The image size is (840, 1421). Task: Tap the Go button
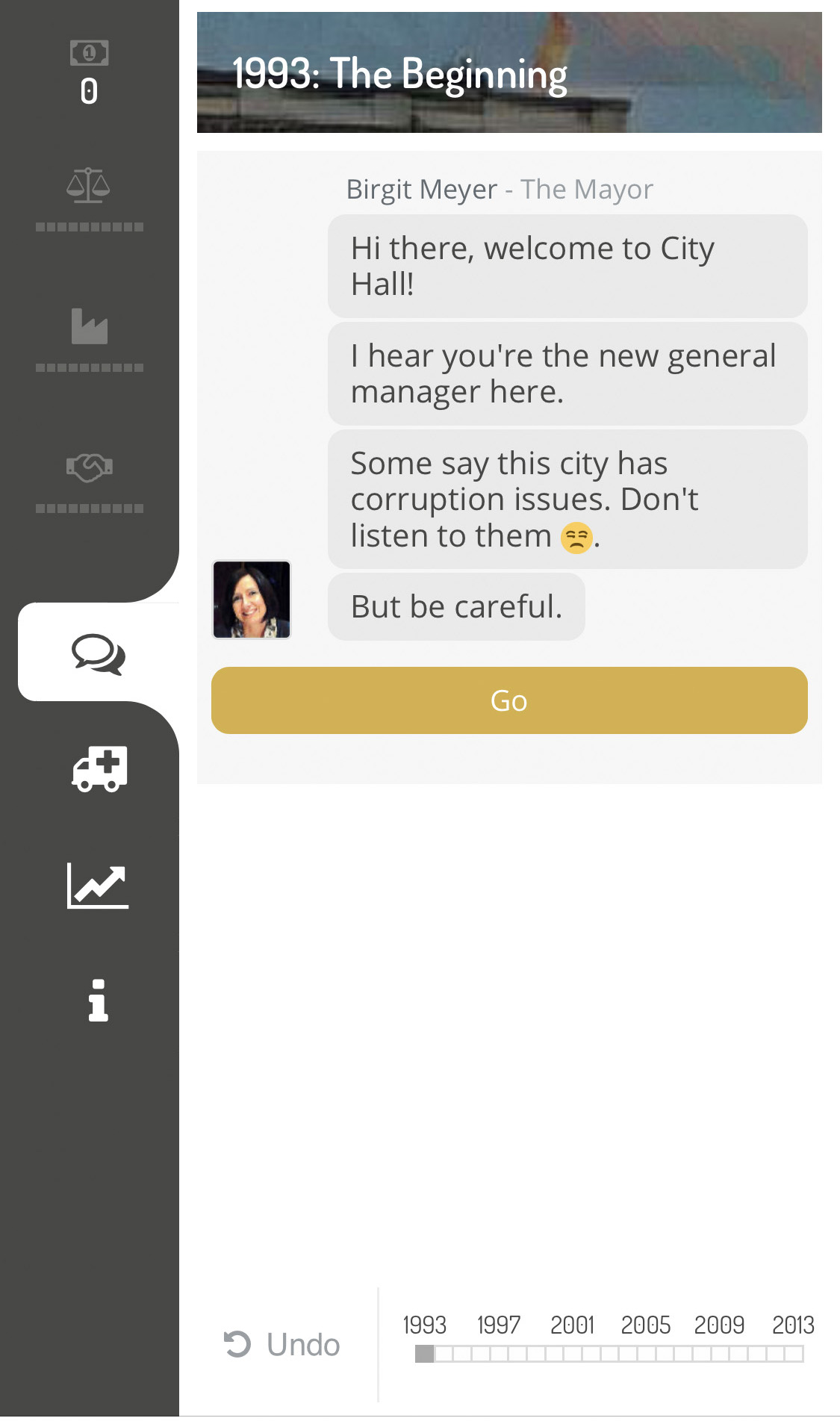tap(508, 700)
